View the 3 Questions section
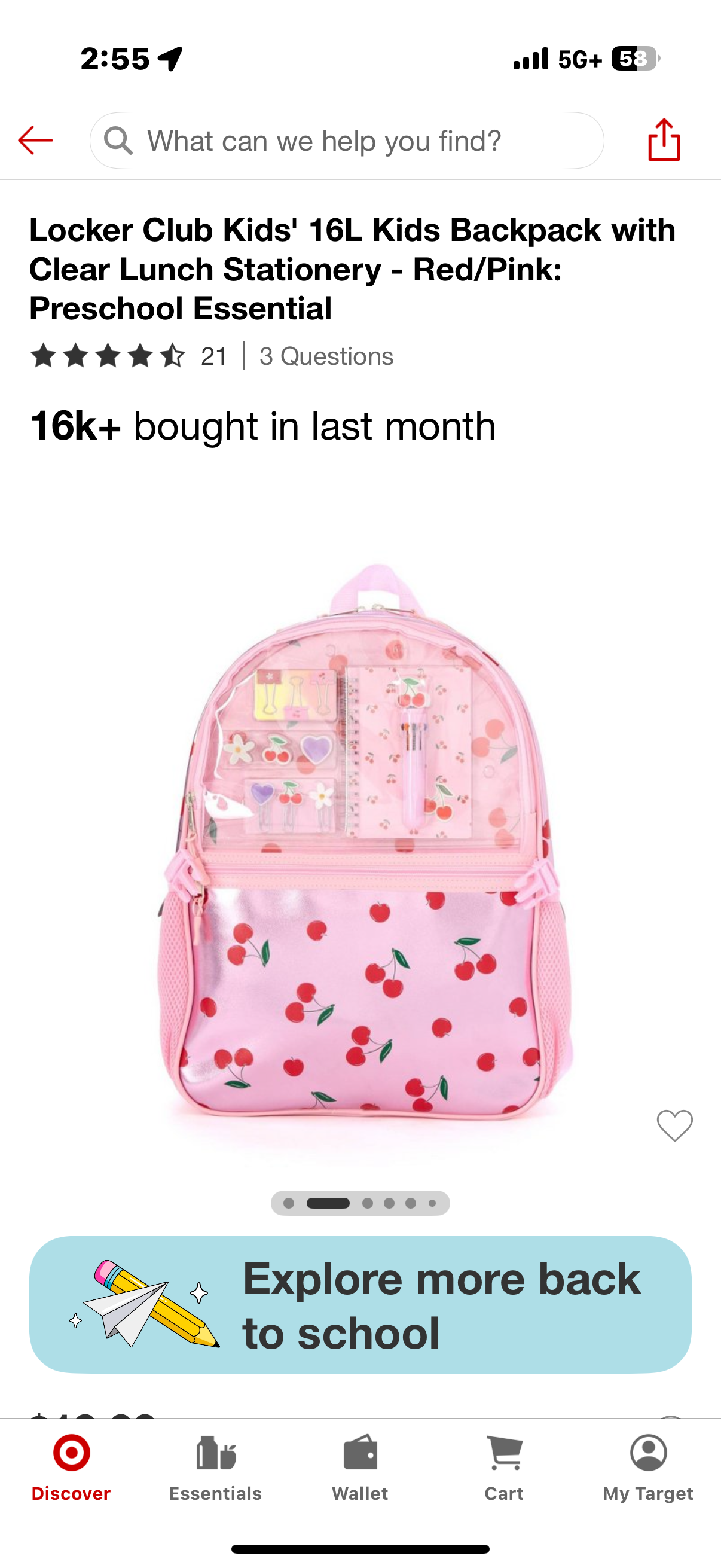The height and width of the screenshot is (1568, 721). pos(326,356)
